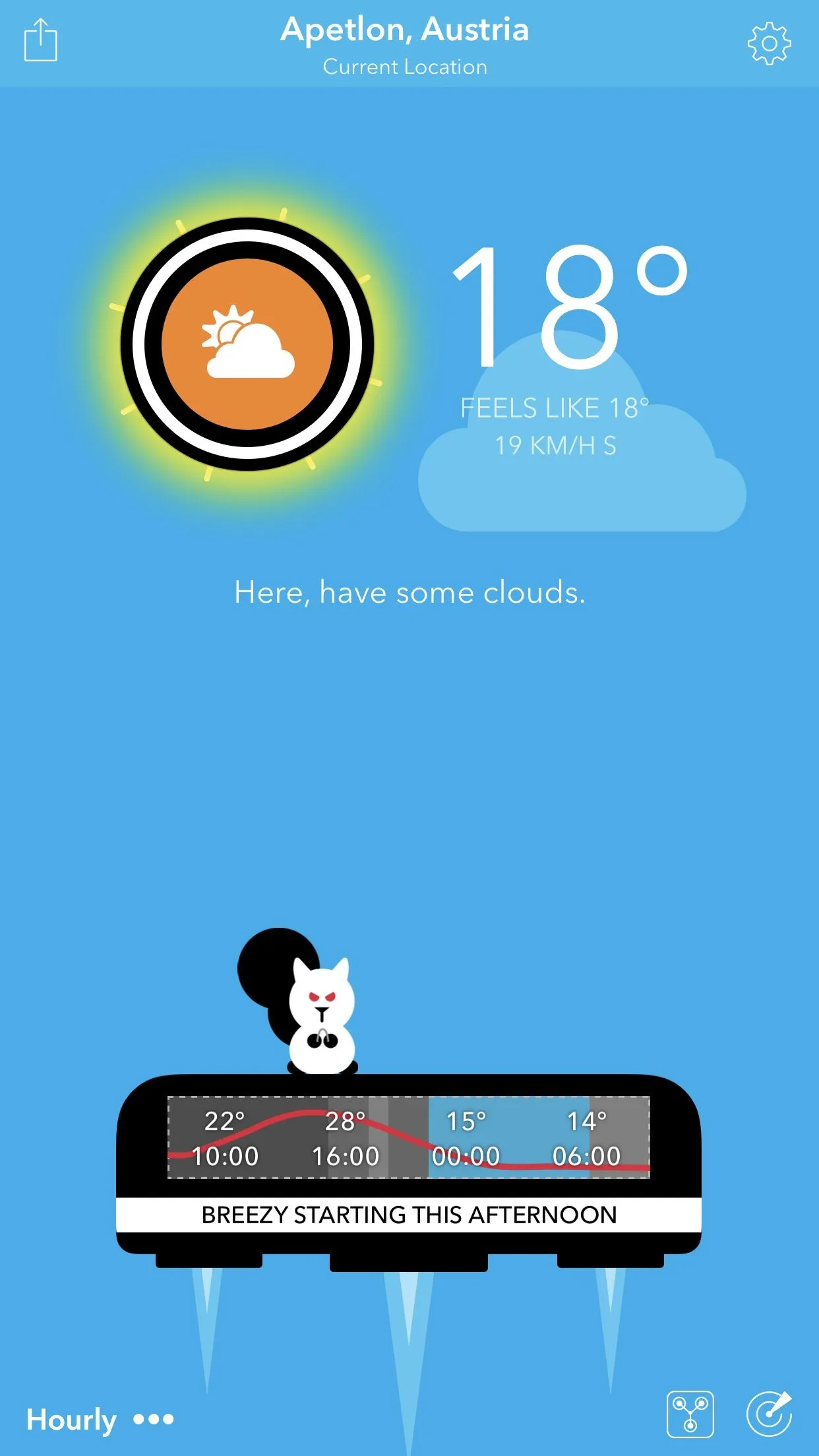Tap the Hourly forecast switcher

pos(99,1419)
